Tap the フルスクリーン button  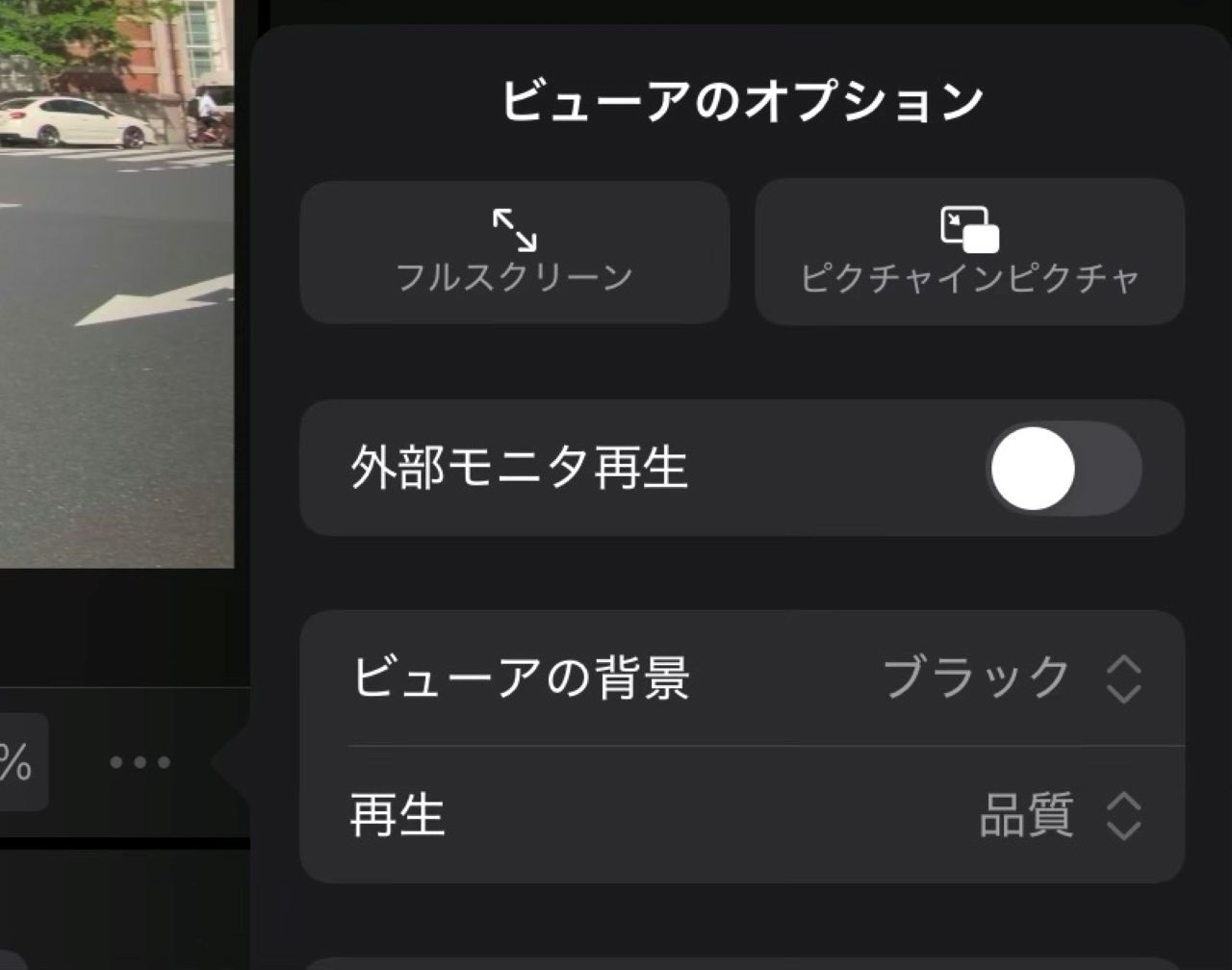pyautogui.click(x=515, y=252)
